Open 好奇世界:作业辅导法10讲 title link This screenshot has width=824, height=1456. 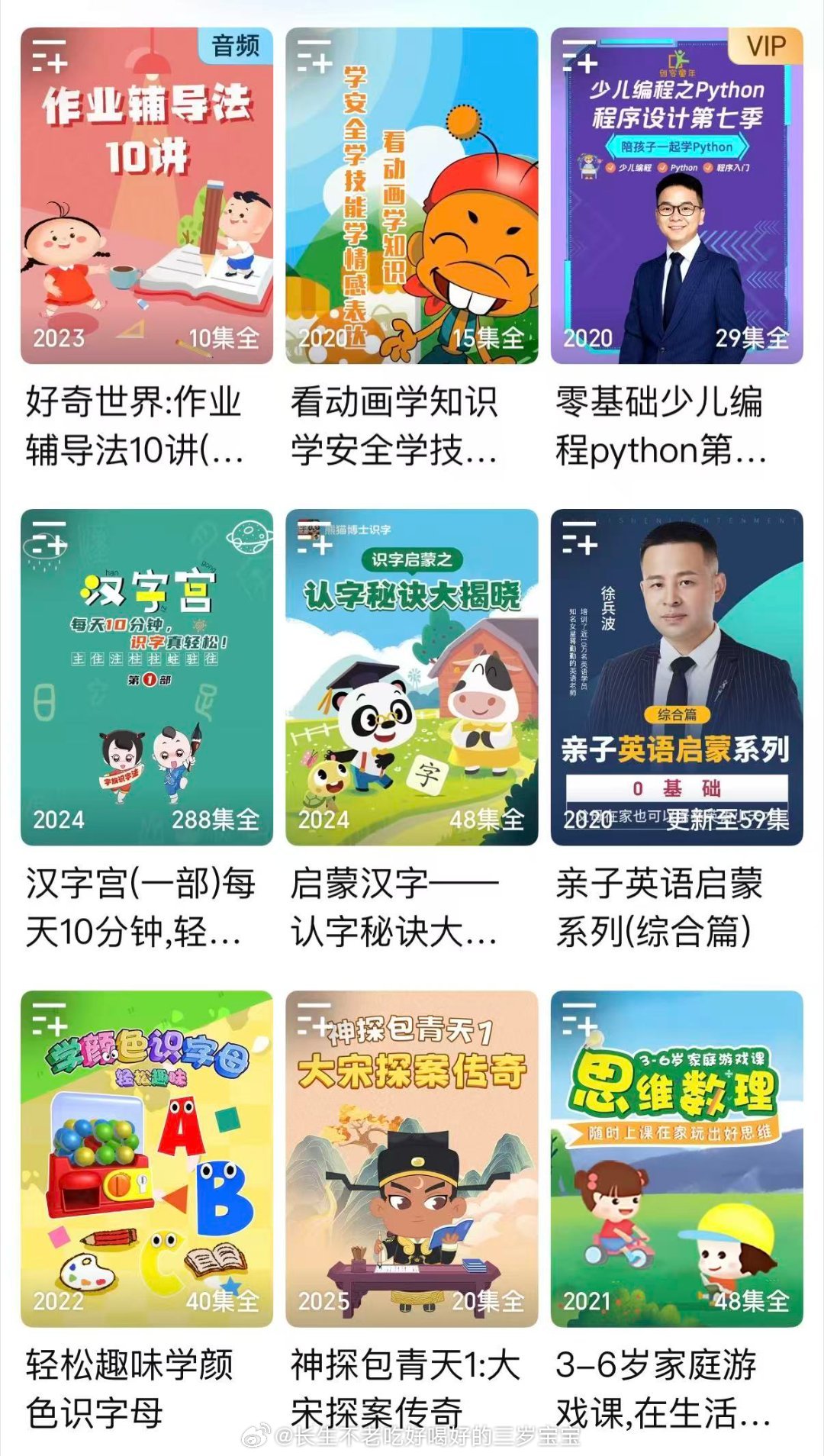pyautogui.click(x=133, y=424)
